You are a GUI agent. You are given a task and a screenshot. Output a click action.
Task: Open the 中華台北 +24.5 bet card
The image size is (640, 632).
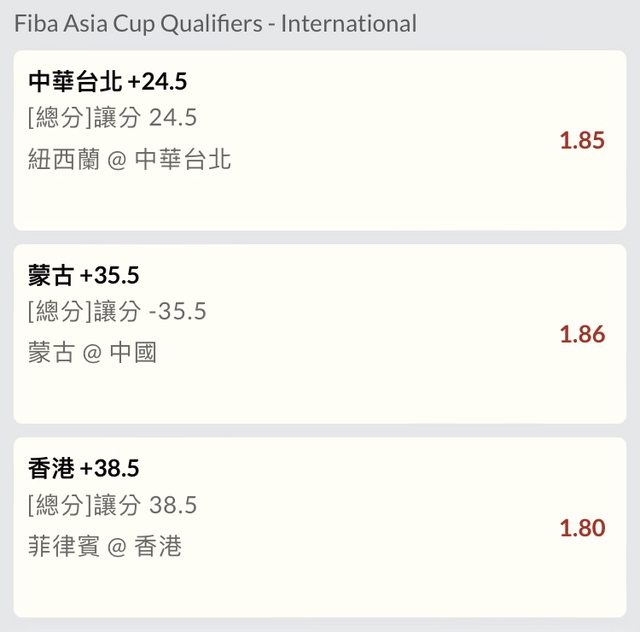(x=319, y=139)
